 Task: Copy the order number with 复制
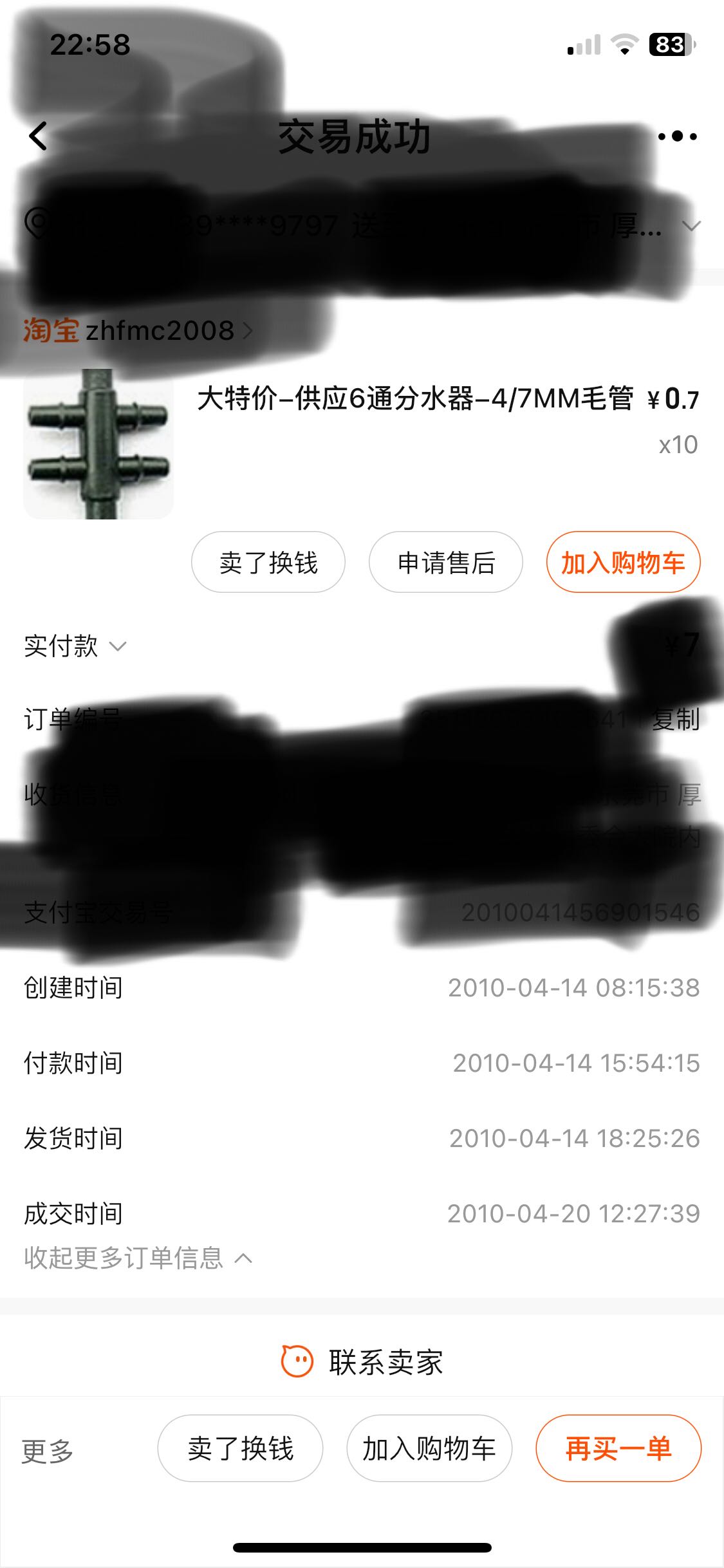(x=676, y=719)
